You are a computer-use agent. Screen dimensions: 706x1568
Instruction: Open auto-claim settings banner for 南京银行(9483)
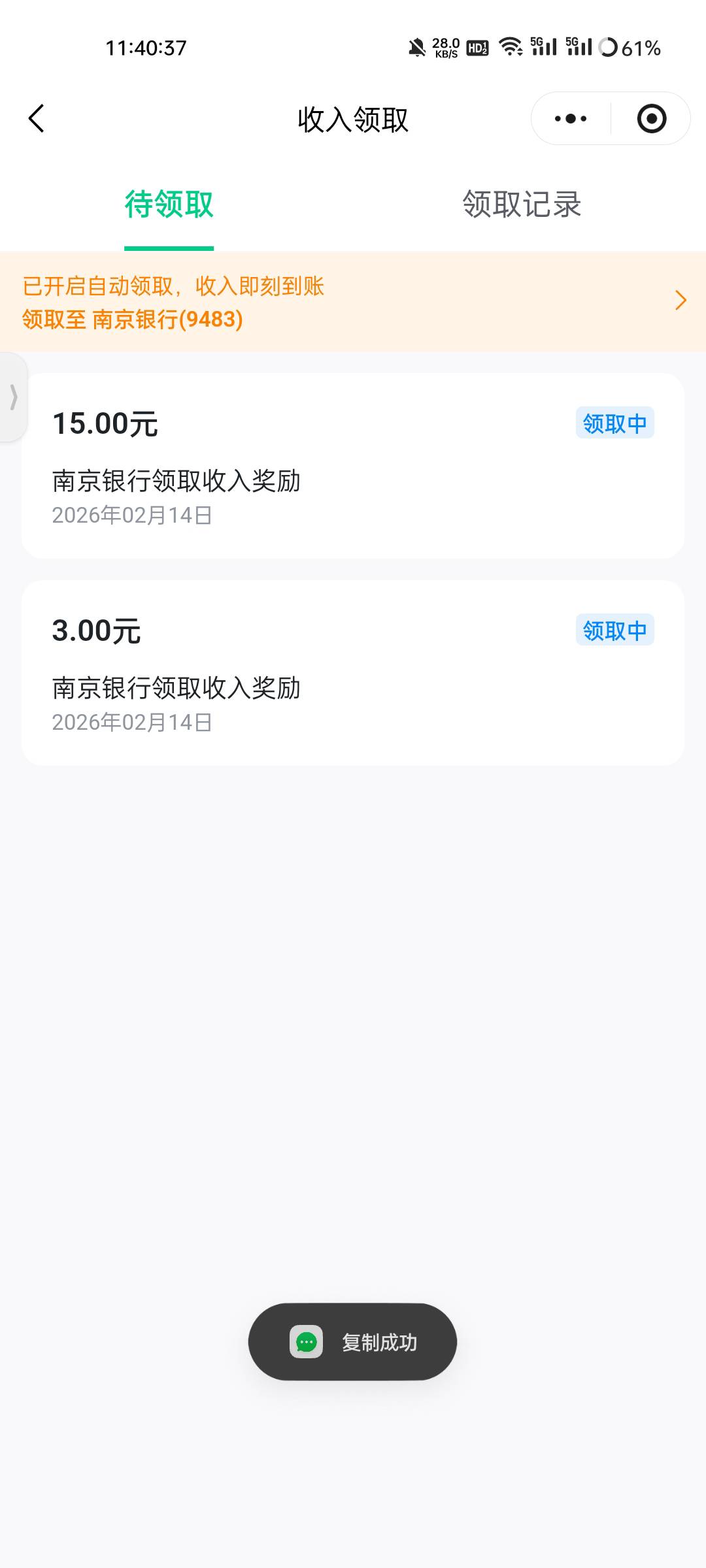click(353, 302)
